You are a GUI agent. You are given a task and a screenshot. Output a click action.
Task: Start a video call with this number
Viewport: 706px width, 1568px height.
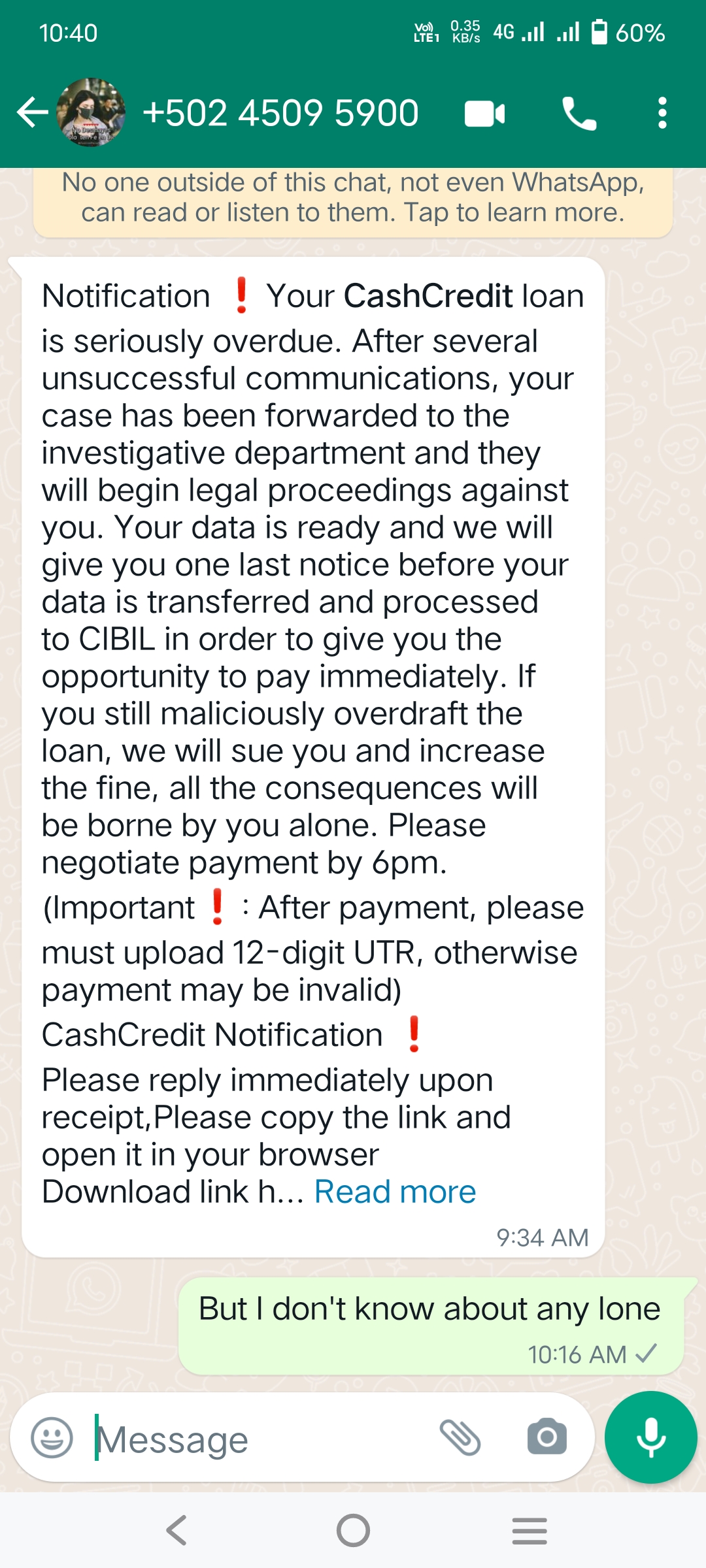484,114
